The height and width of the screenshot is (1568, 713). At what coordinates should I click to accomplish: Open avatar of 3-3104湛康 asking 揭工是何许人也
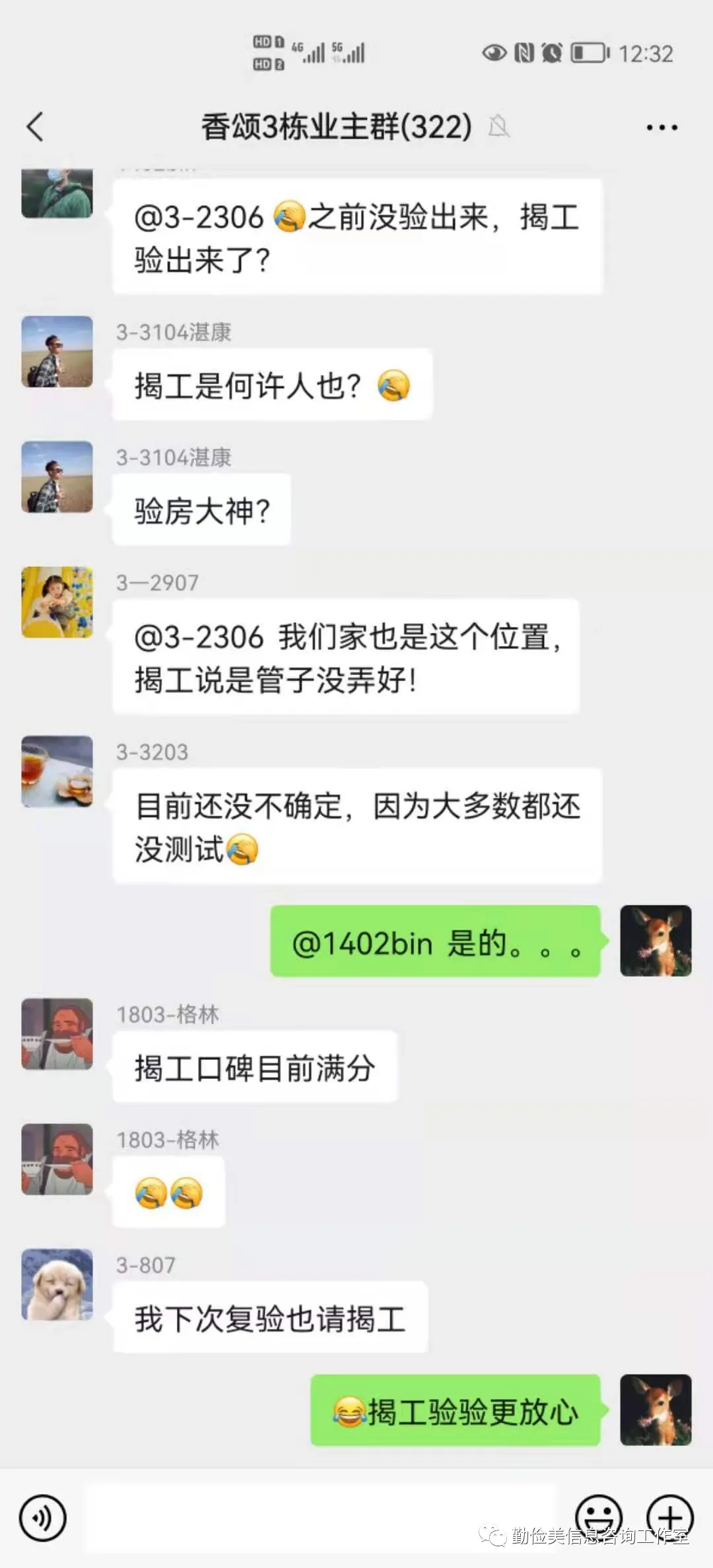tap(57, 351)
